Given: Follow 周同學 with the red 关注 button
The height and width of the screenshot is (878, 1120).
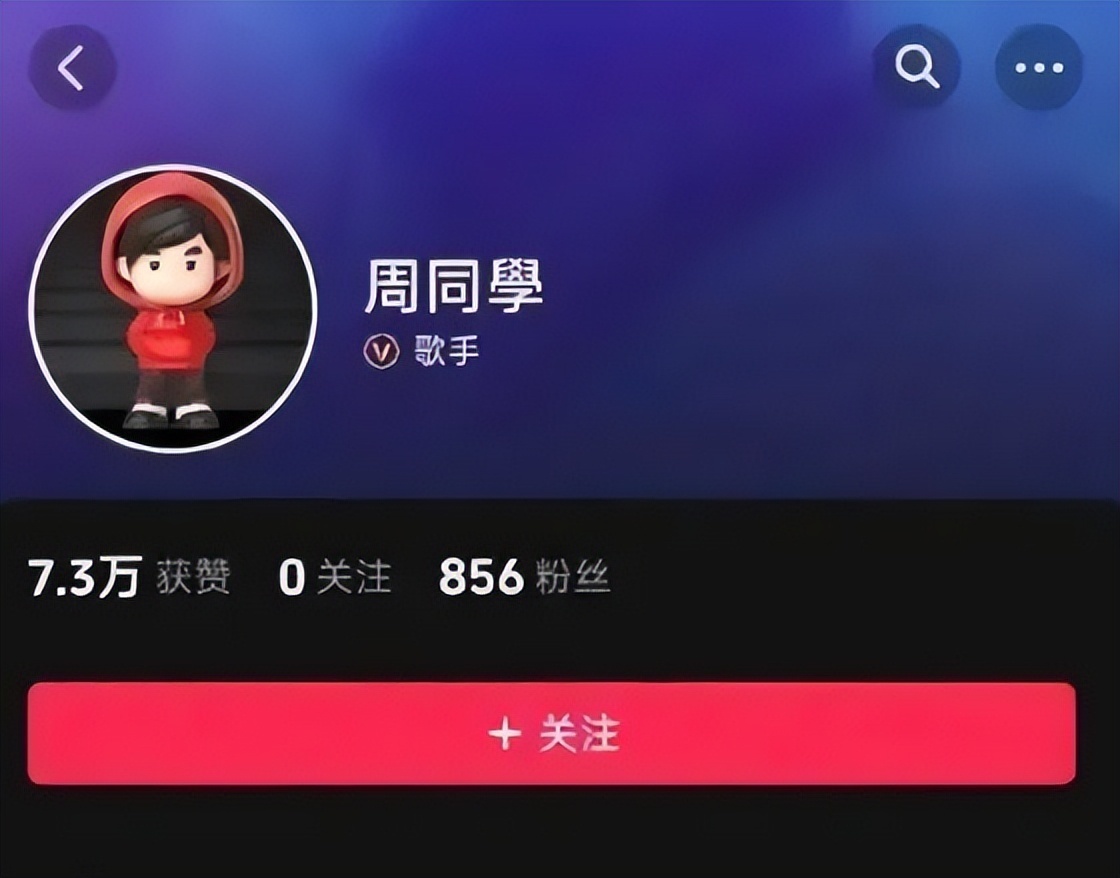Looking at the screenshot, I should coord(552,734).
